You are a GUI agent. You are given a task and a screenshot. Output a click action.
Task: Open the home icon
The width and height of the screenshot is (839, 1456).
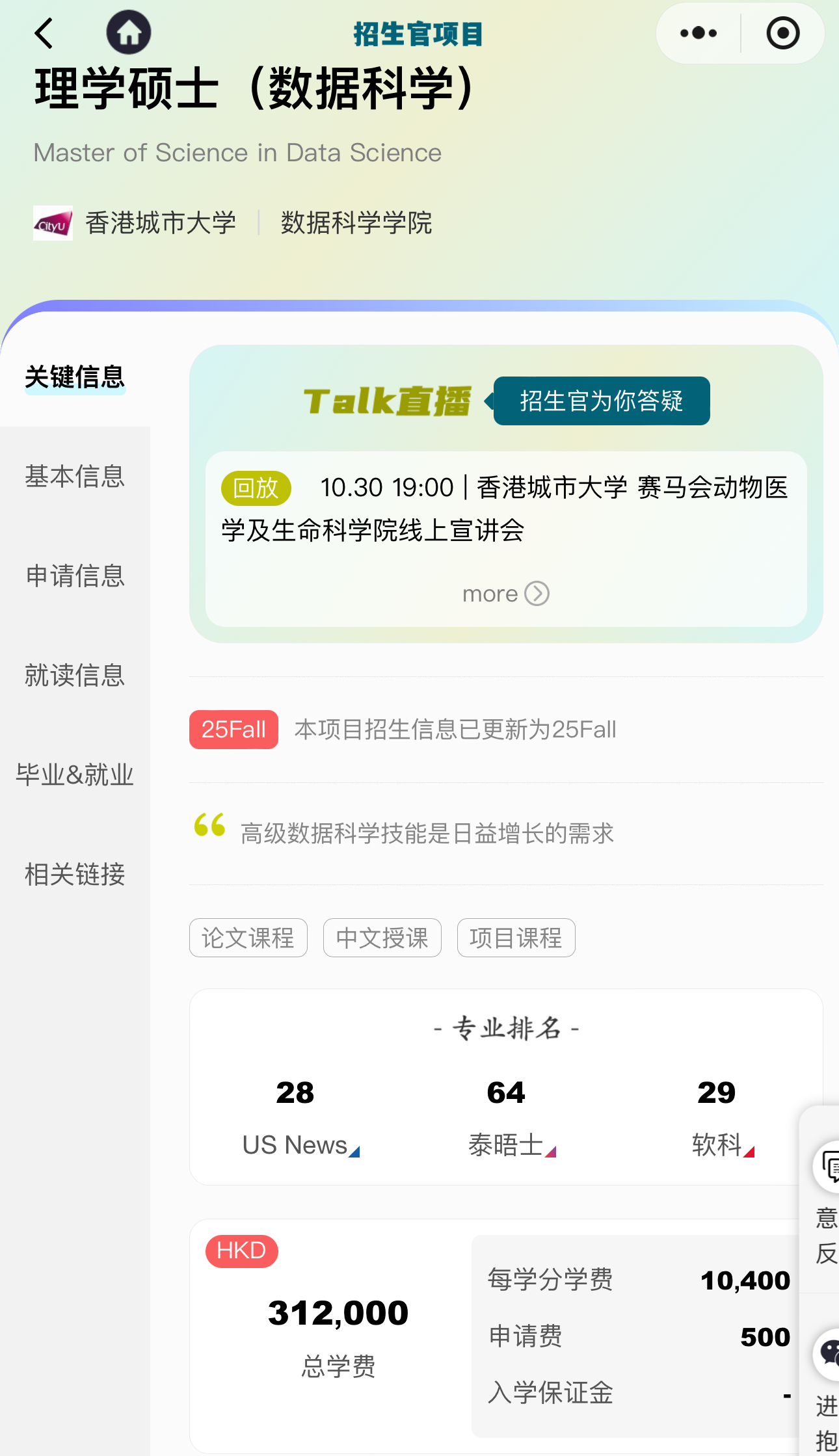pos(129,33)
